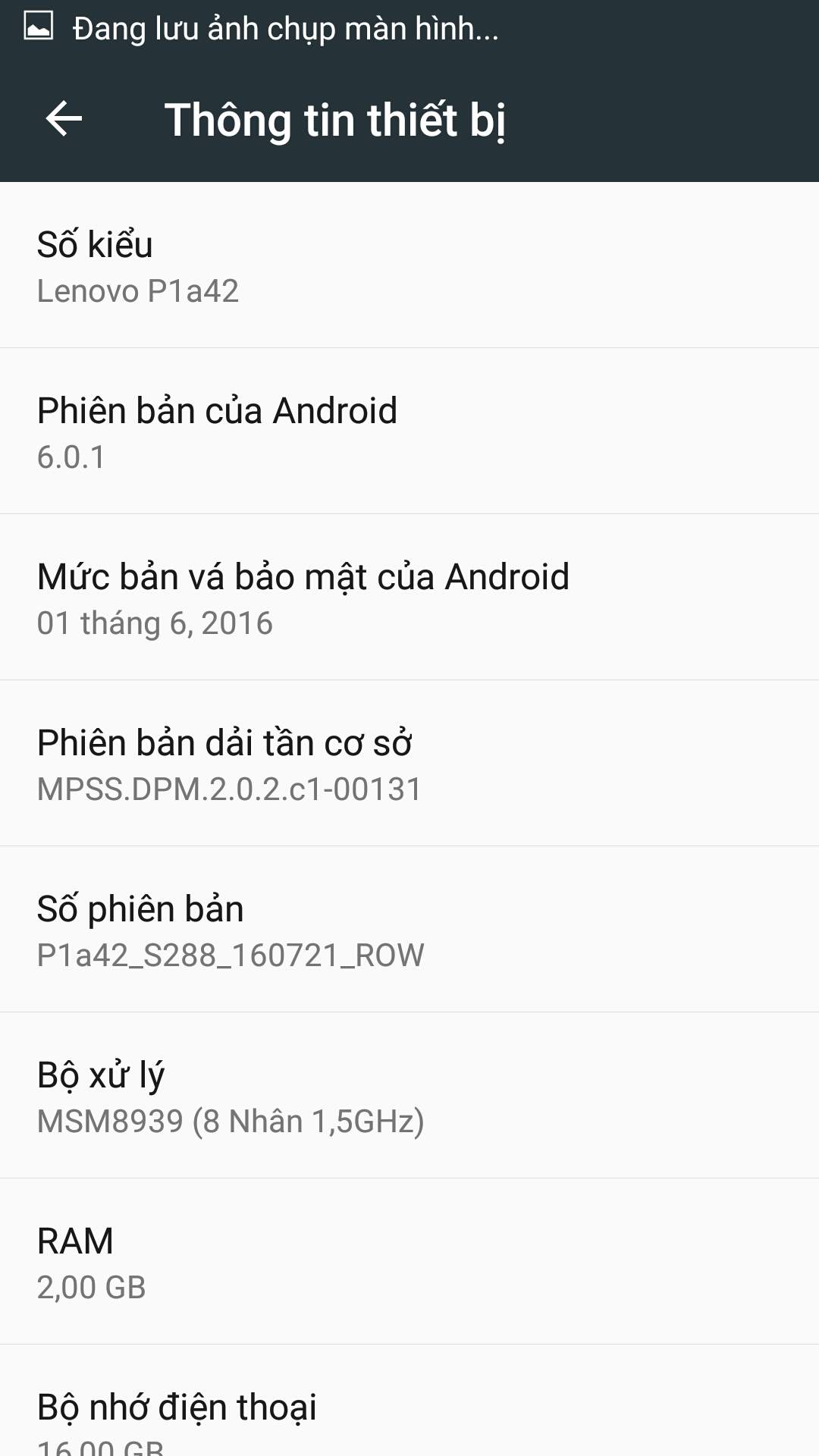Tap the Số kiểu row

[x=409, y=265]
